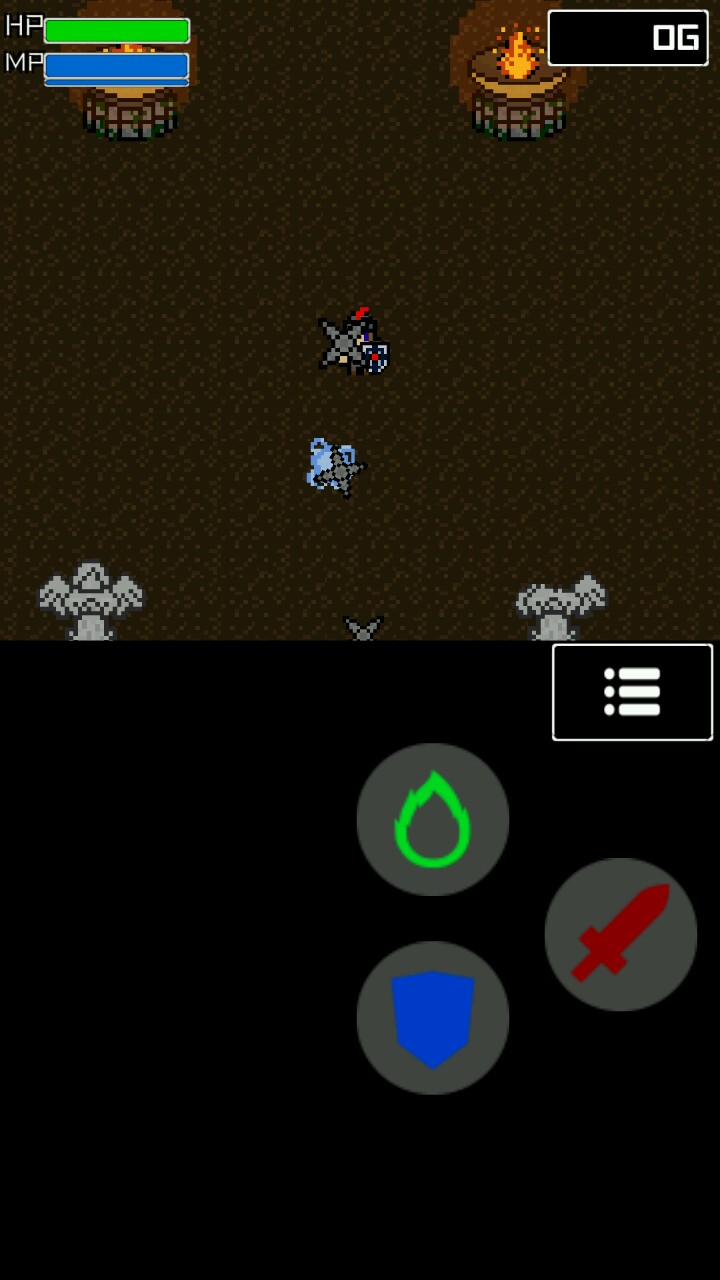Open the game menu list button
Screen dimensions: 720x1280
[632, 692]
